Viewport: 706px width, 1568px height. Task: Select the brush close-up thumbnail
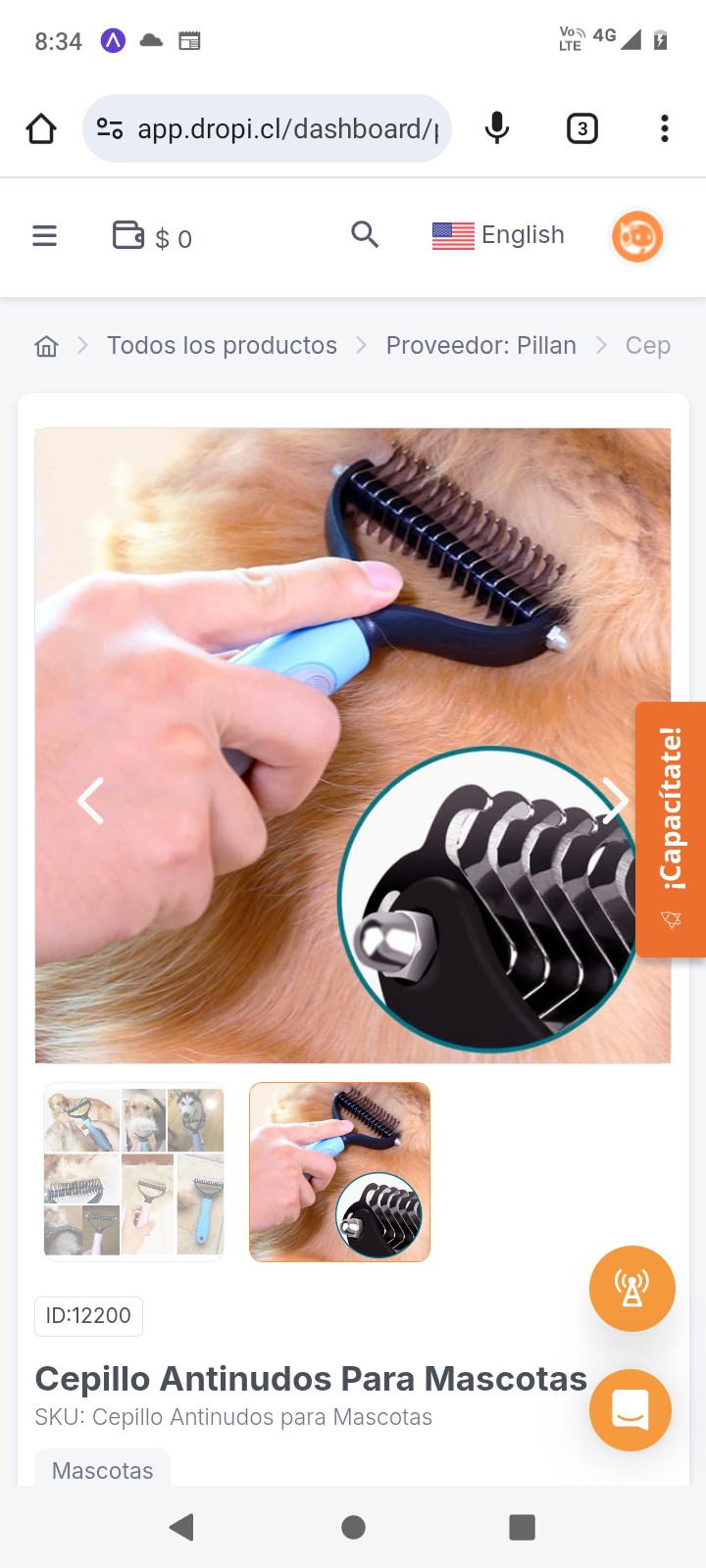pyautogui.click(x=339, y=1171)
